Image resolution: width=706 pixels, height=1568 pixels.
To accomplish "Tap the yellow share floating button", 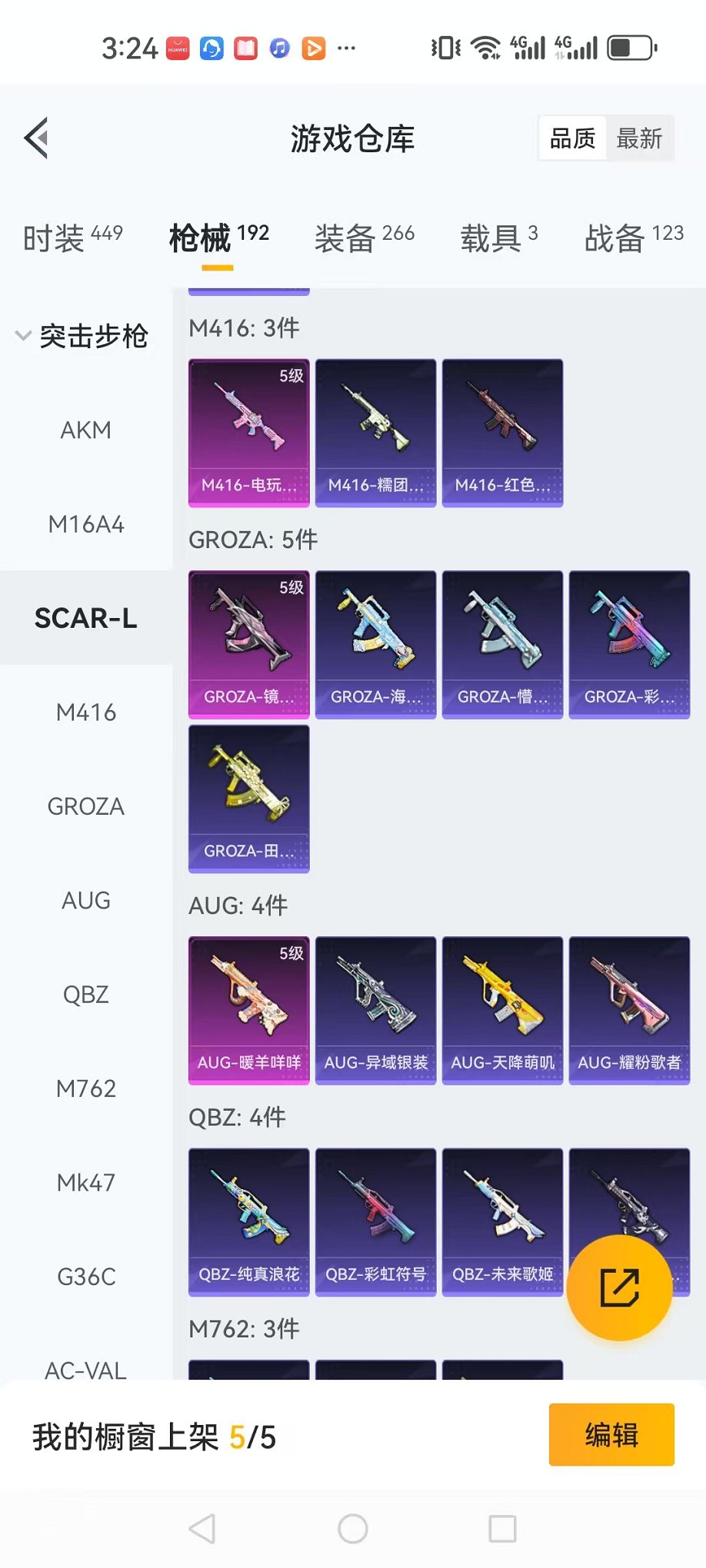I will pos(619,1288).
